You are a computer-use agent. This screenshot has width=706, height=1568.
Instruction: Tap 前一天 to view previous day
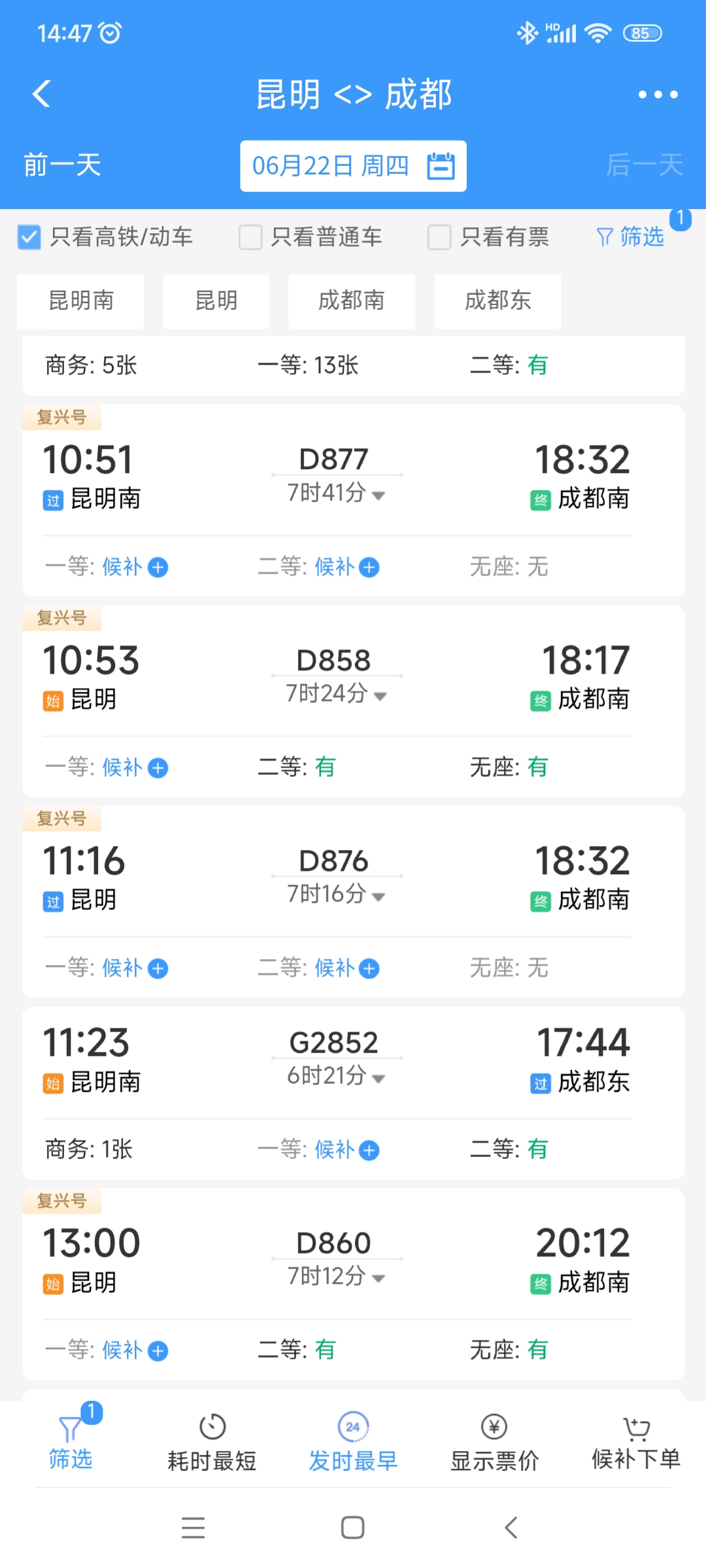click(61, 165)
